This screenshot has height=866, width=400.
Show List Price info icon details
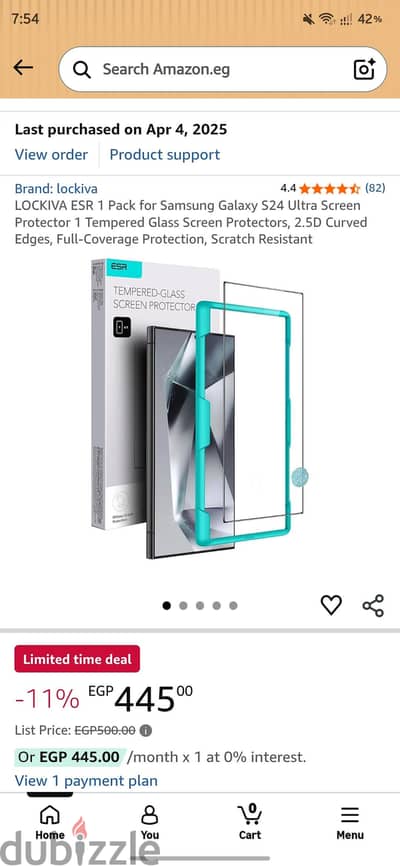tap(145, 731)
